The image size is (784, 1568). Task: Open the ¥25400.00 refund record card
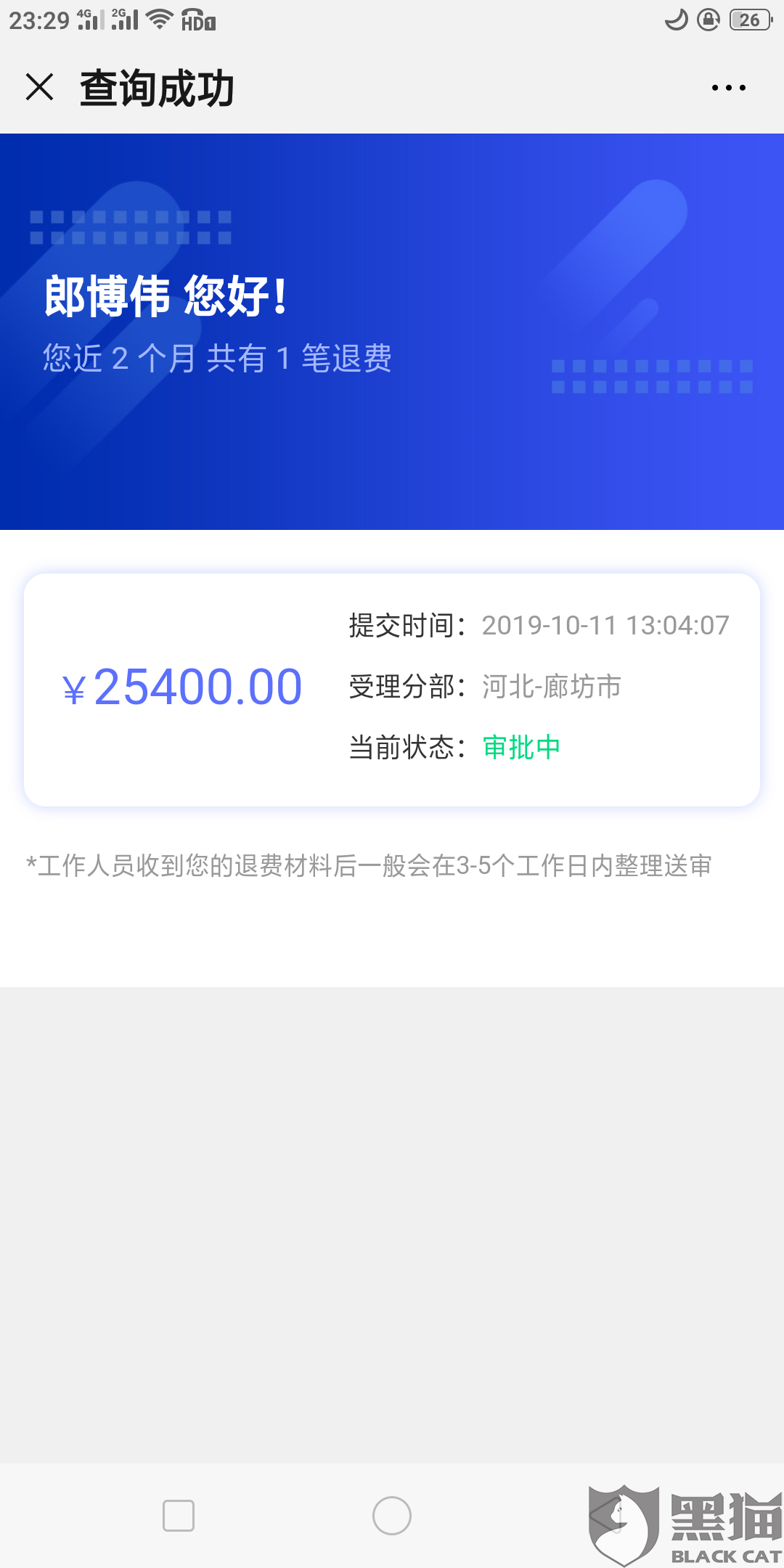(392, 690)
